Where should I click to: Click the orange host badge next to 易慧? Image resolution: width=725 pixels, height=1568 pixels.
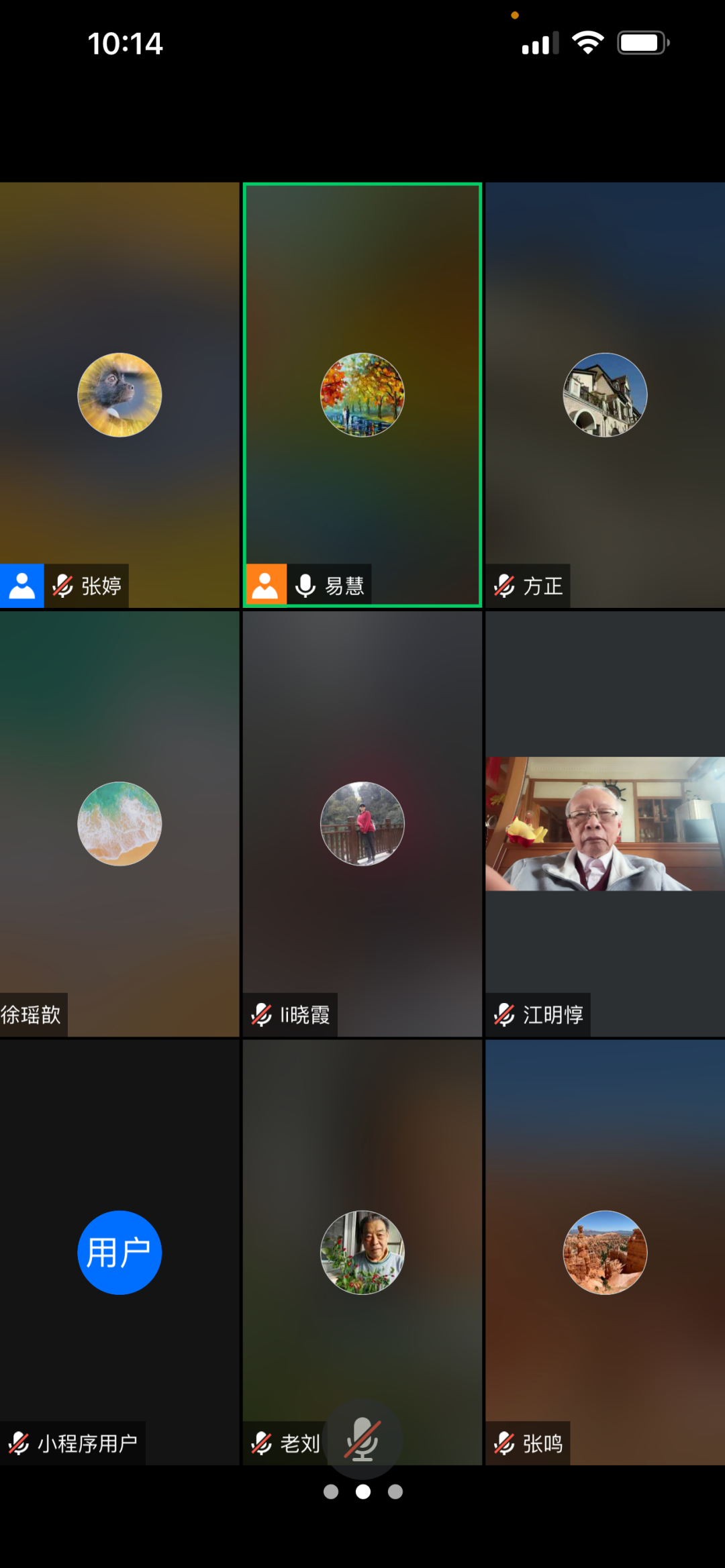point(266,584)
